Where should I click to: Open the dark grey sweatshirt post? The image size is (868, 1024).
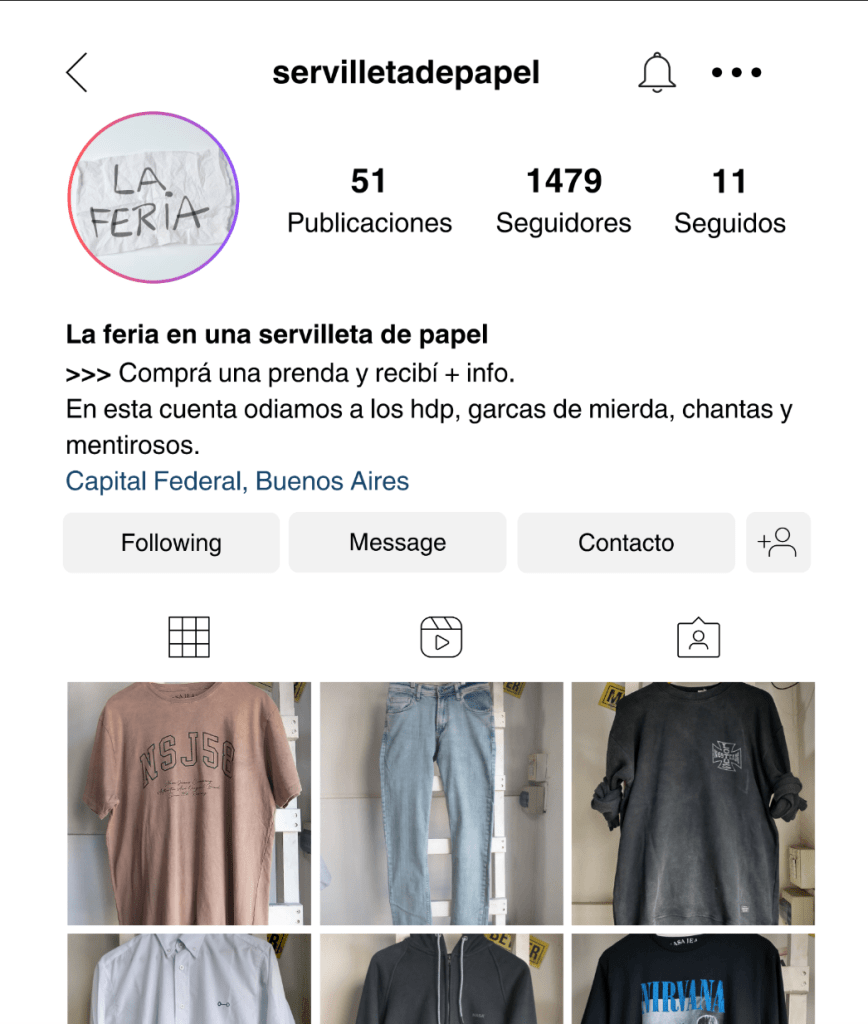click(693, 803)
